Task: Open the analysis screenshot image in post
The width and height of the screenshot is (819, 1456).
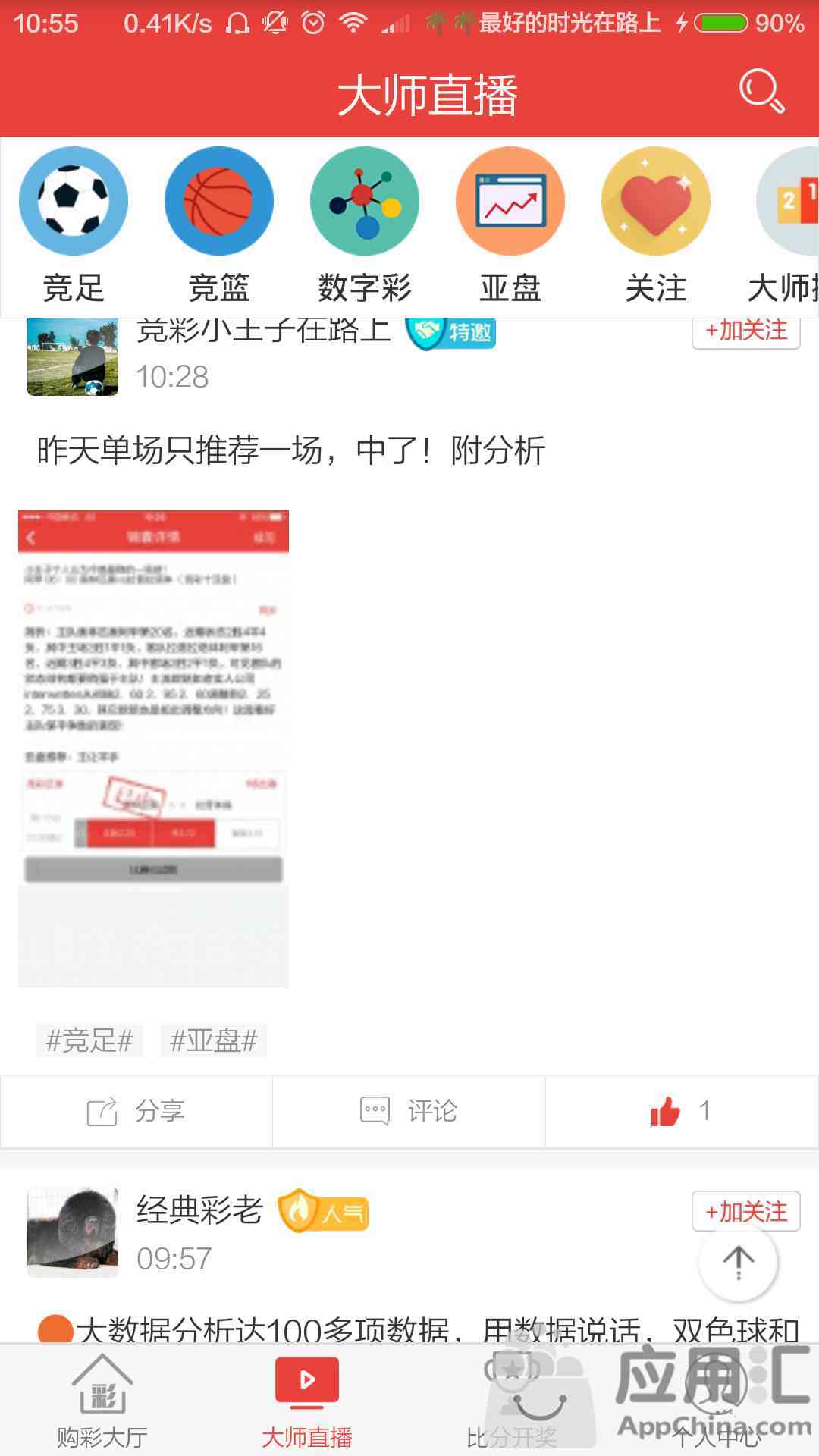Action: click(x=153, y=748)
